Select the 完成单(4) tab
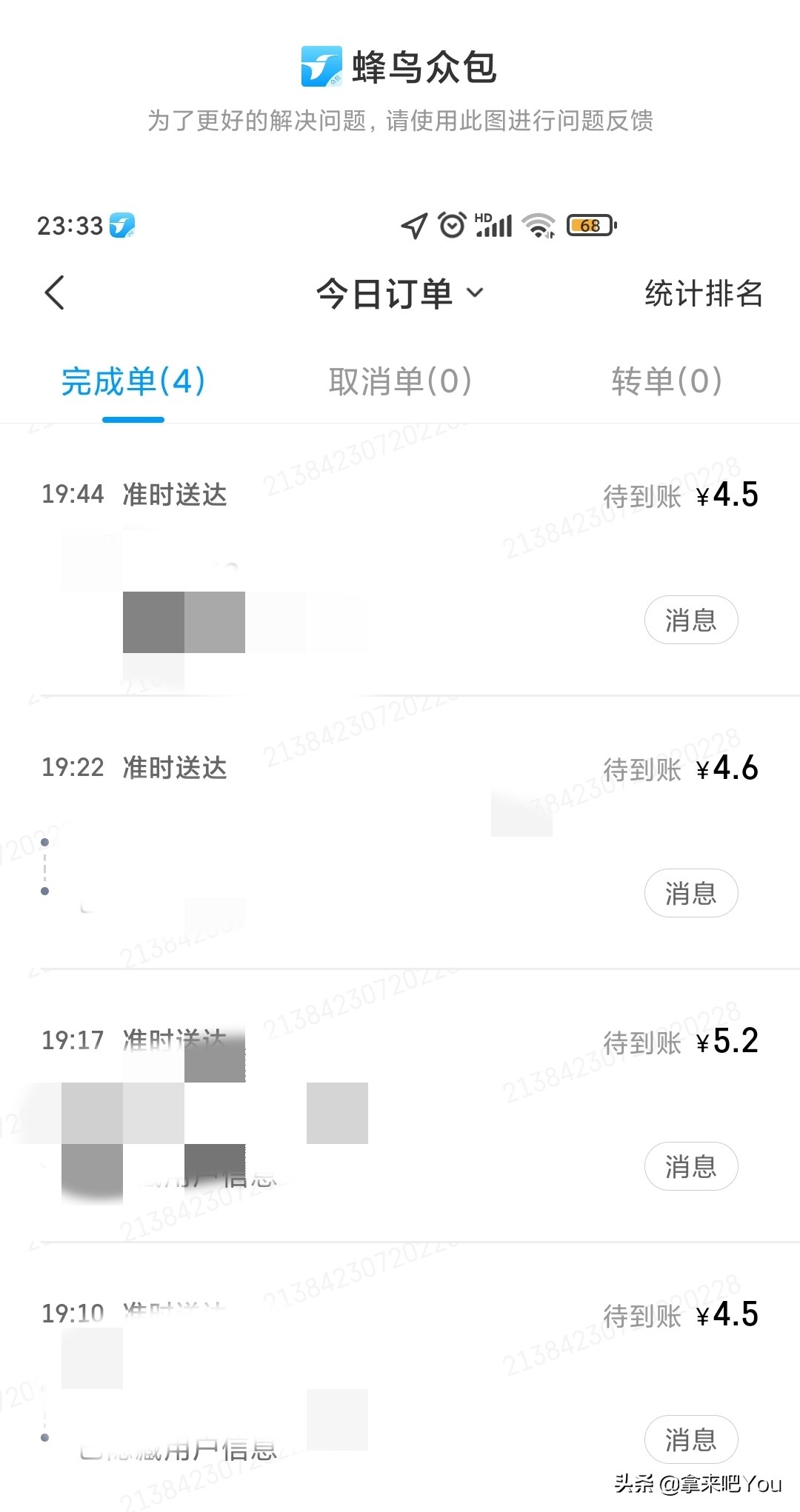The height and width of the screenshot is (1512, 800). pos(133,381)
